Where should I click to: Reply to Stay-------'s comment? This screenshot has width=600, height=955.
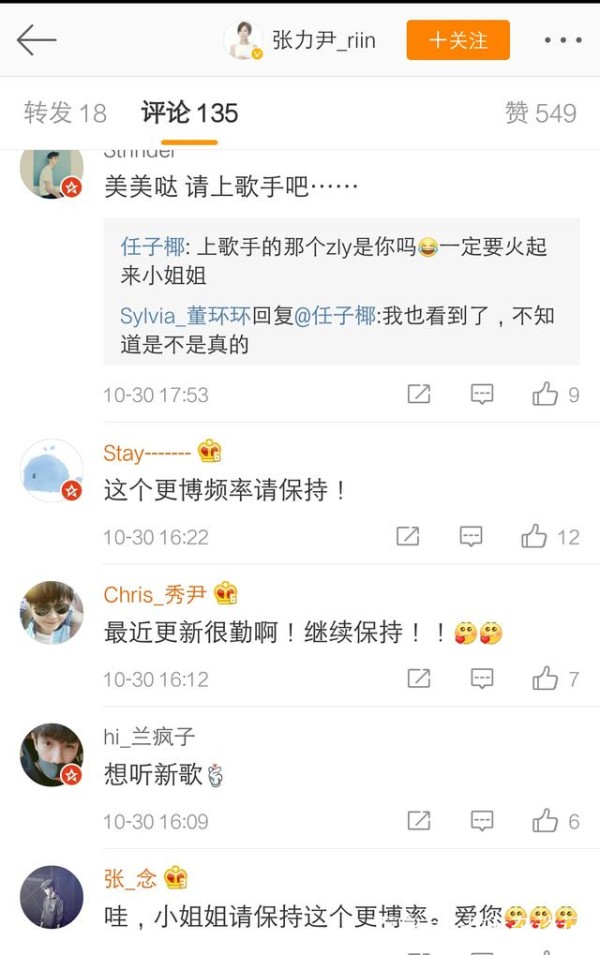point(471,537)
